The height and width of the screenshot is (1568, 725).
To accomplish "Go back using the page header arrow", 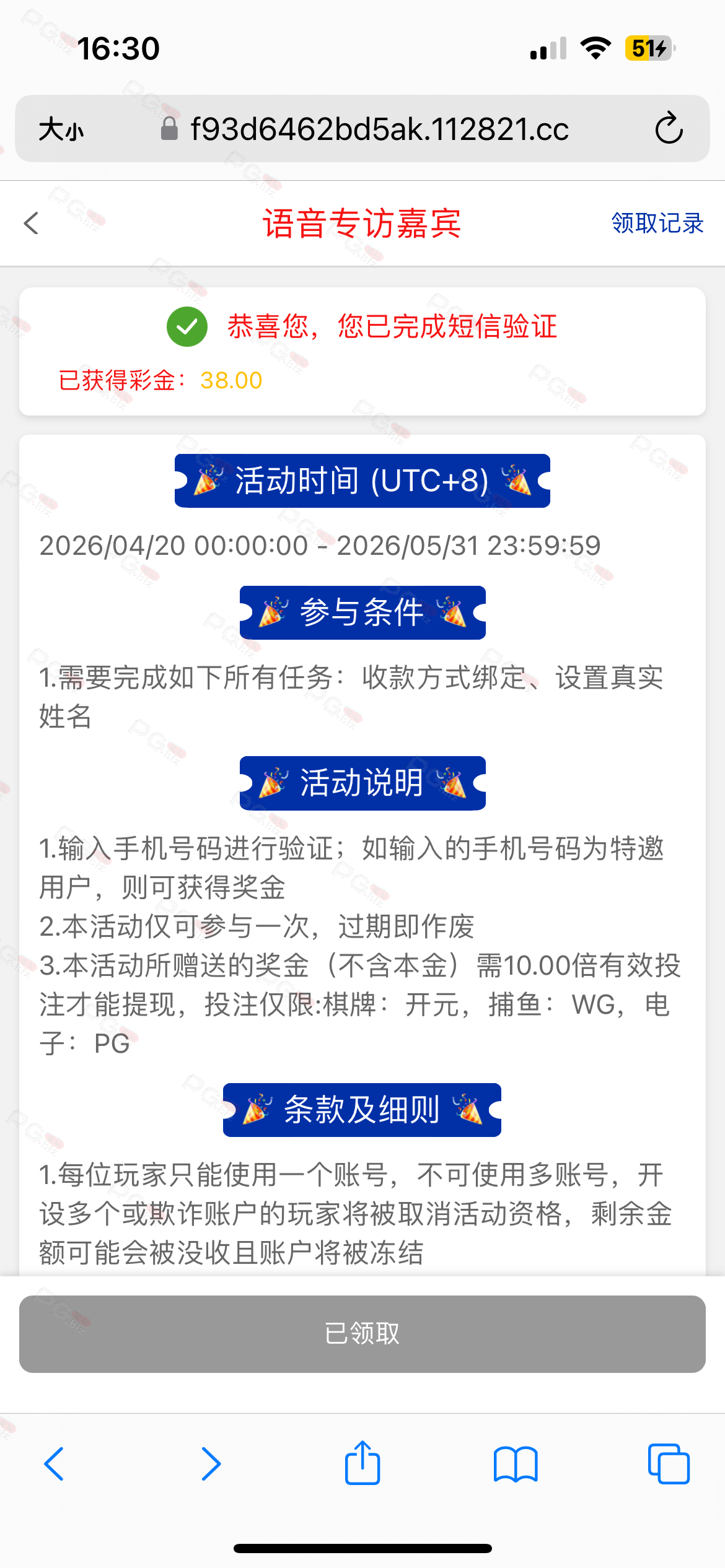I will [31, 224].
